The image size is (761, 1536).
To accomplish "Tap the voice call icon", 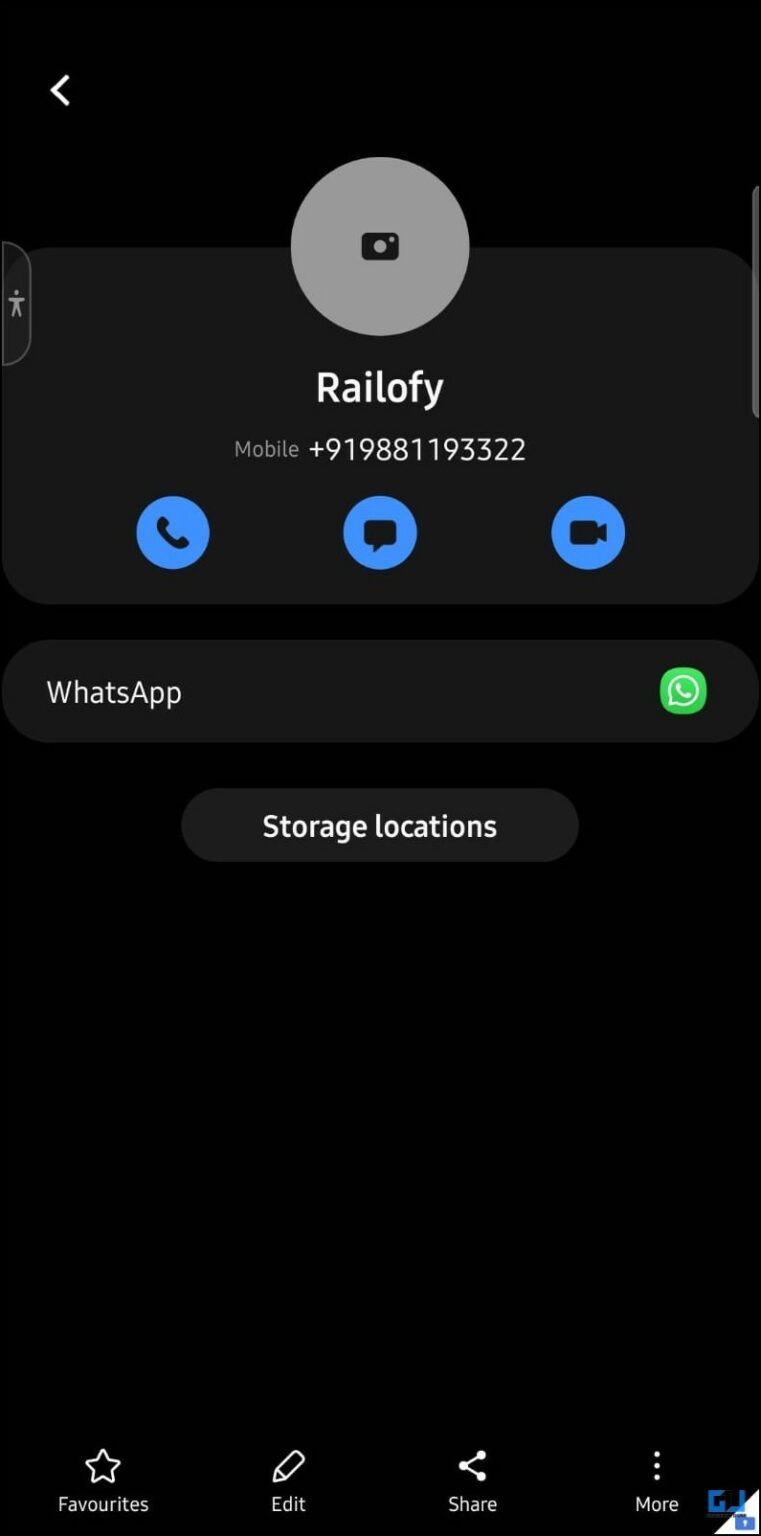I will click(172, 532).
